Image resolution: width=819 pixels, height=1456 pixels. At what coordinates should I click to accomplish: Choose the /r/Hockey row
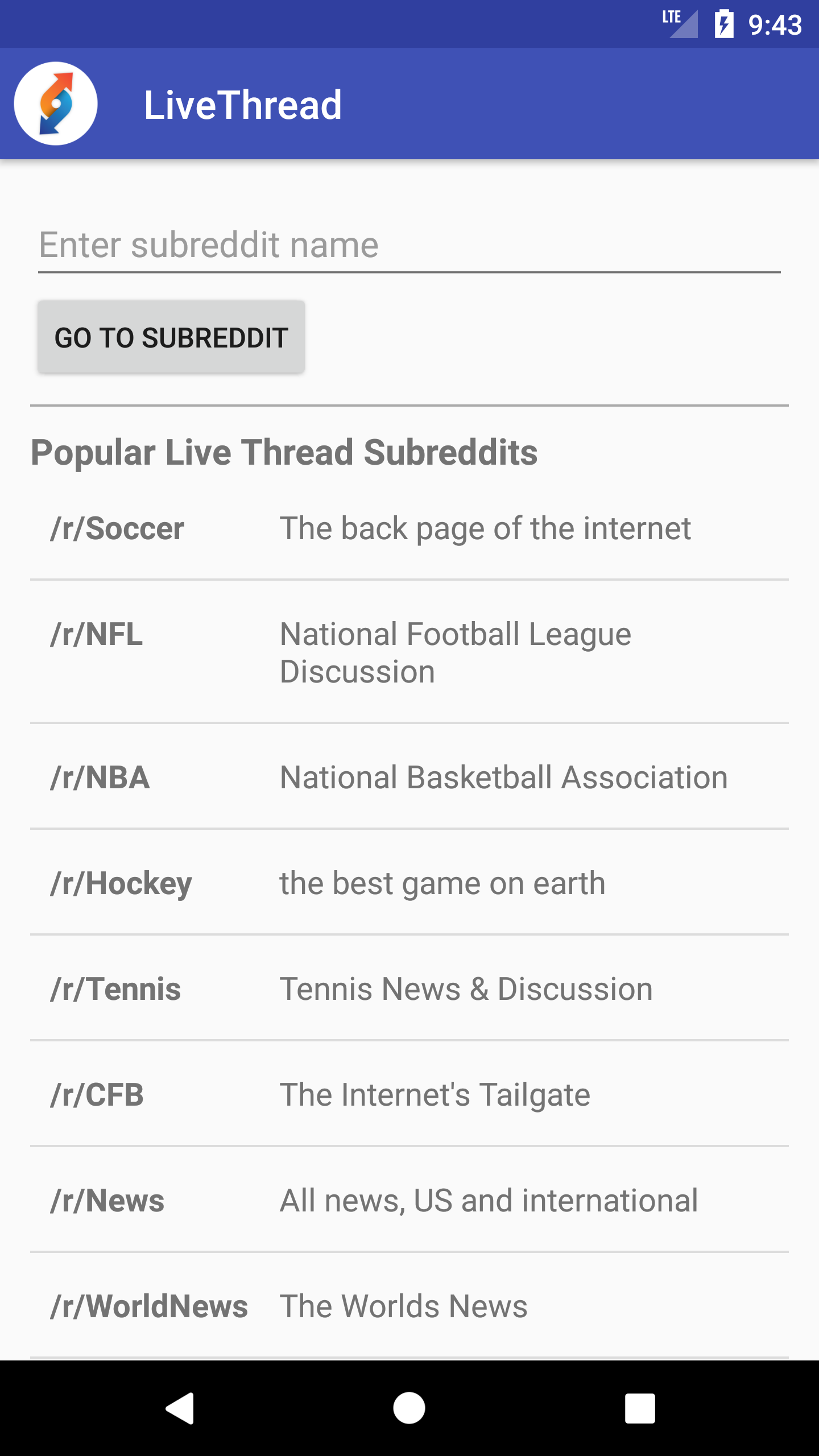[408, 883]
